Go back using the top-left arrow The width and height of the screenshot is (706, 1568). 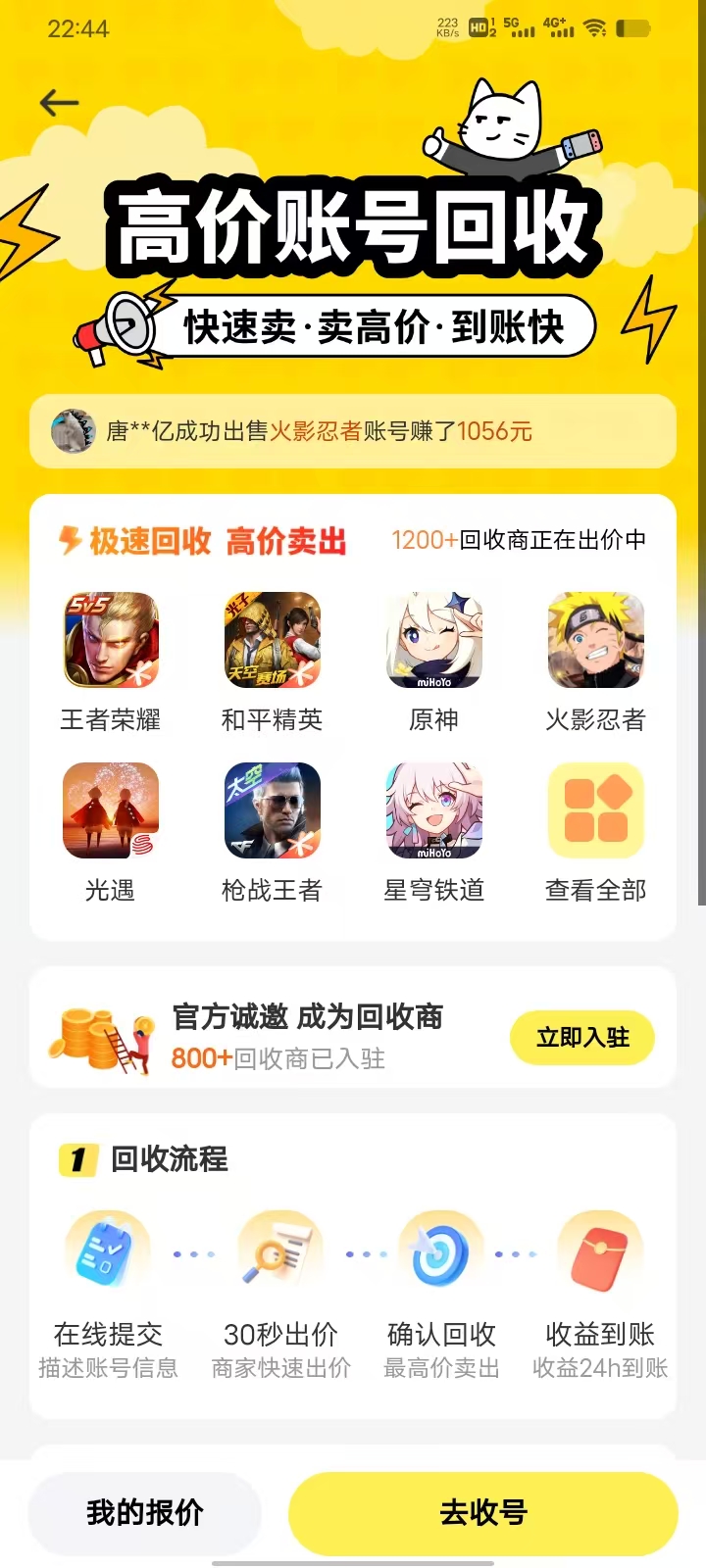(59, 103)
